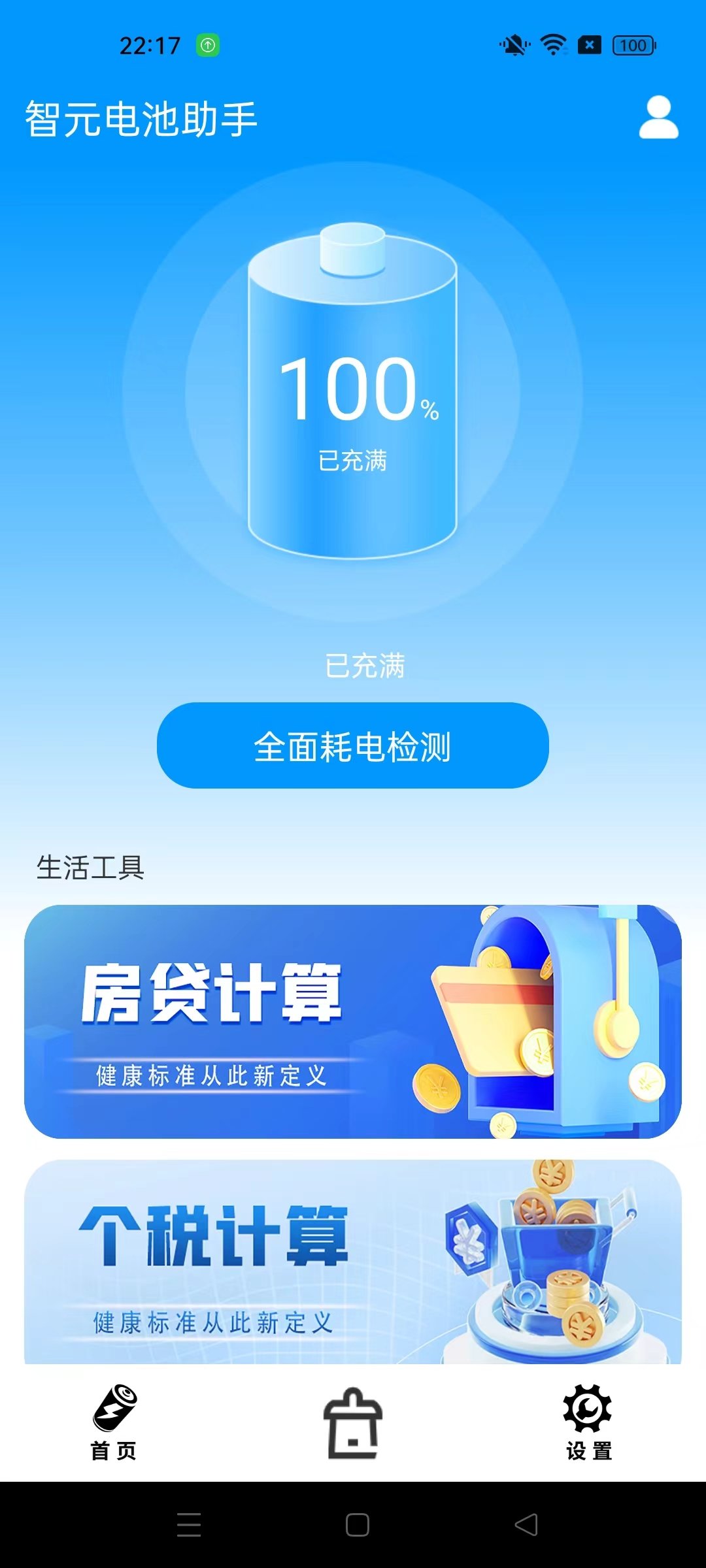Switch to the 首页 tab
The width and height of the screenshot is (706, 1568).
click(x=114, y=1422)
